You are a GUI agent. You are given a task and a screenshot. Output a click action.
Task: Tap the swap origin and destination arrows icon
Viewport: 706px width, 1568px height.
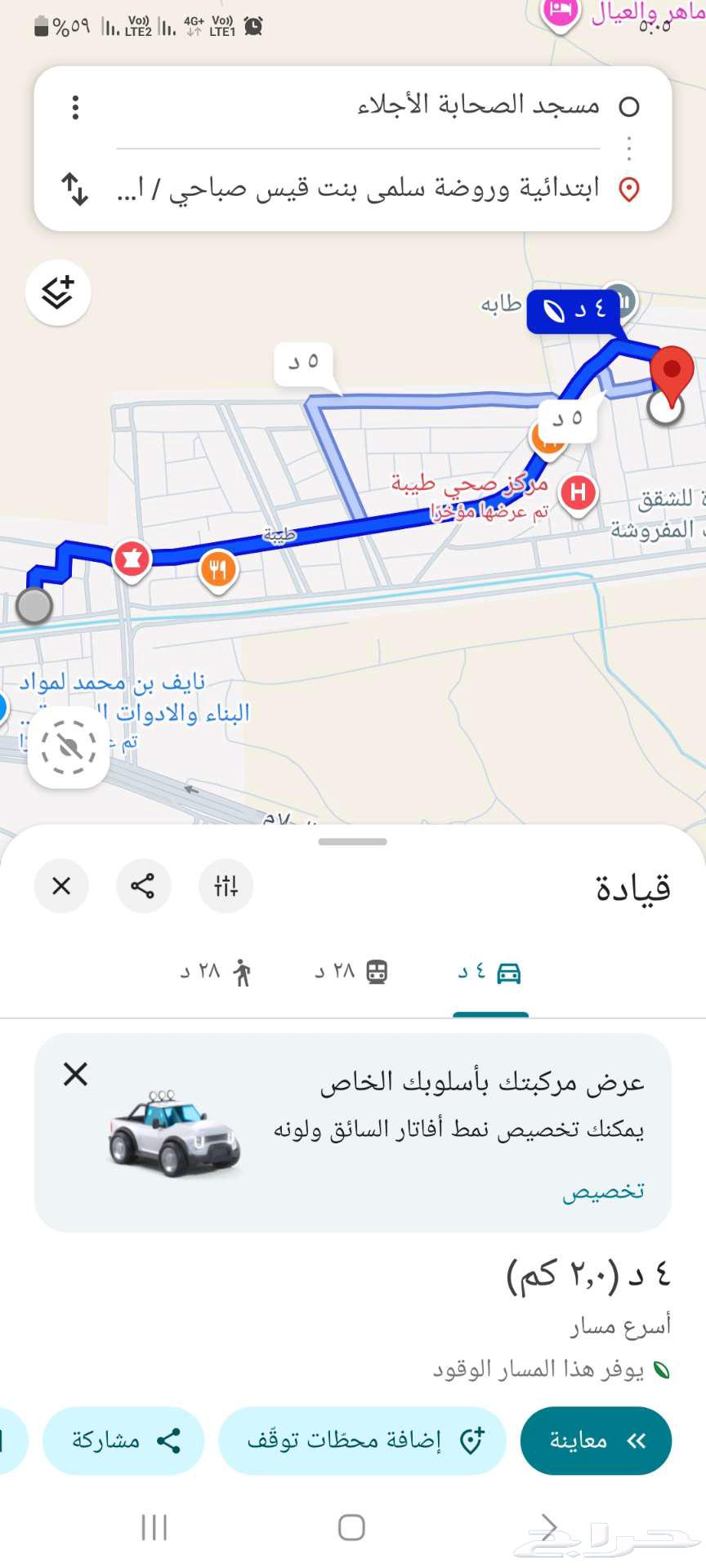(x=77, y=189)
